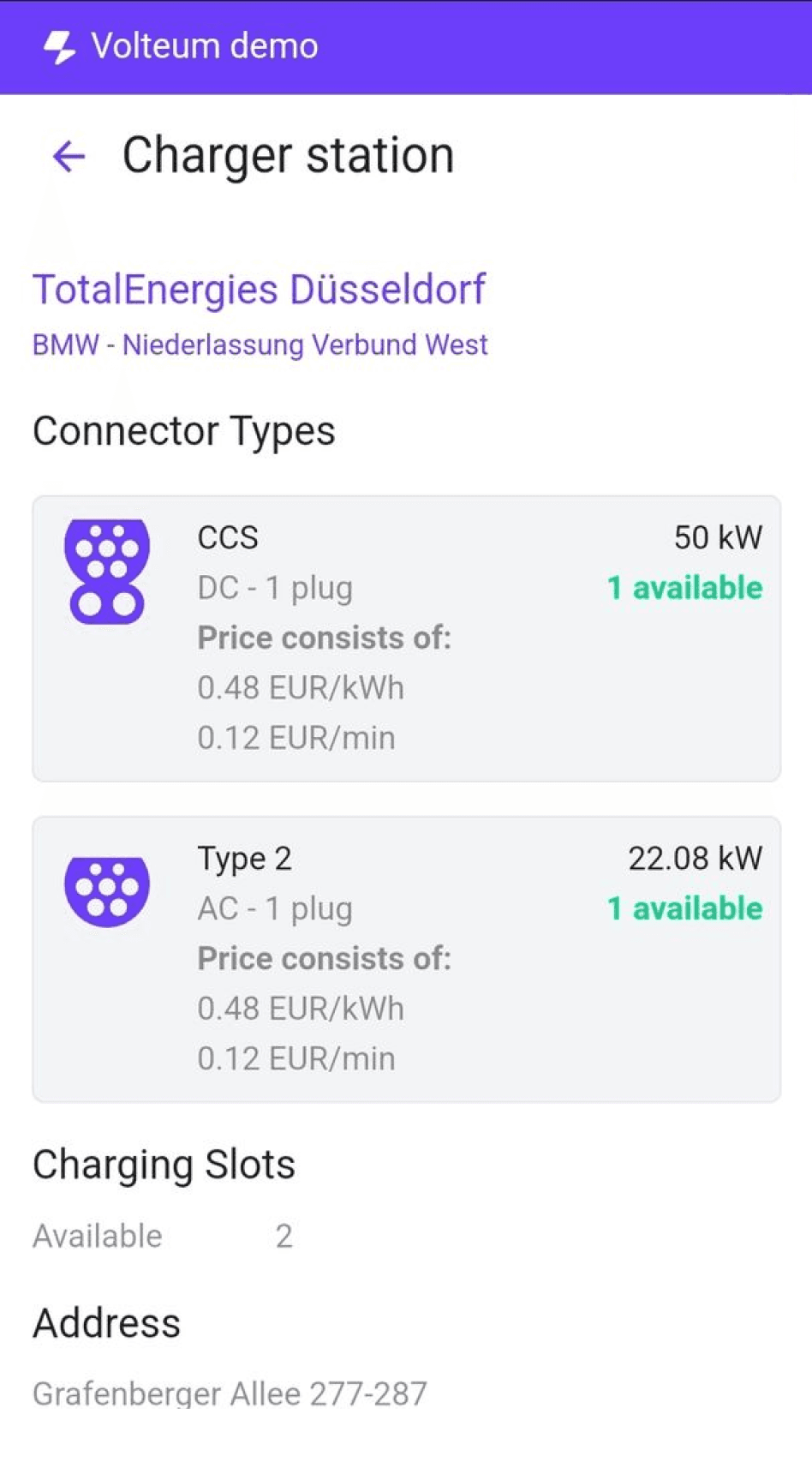Select the Type 2 22.08 kW connector card
This screenshot has width=812, height=1468.
406,959
